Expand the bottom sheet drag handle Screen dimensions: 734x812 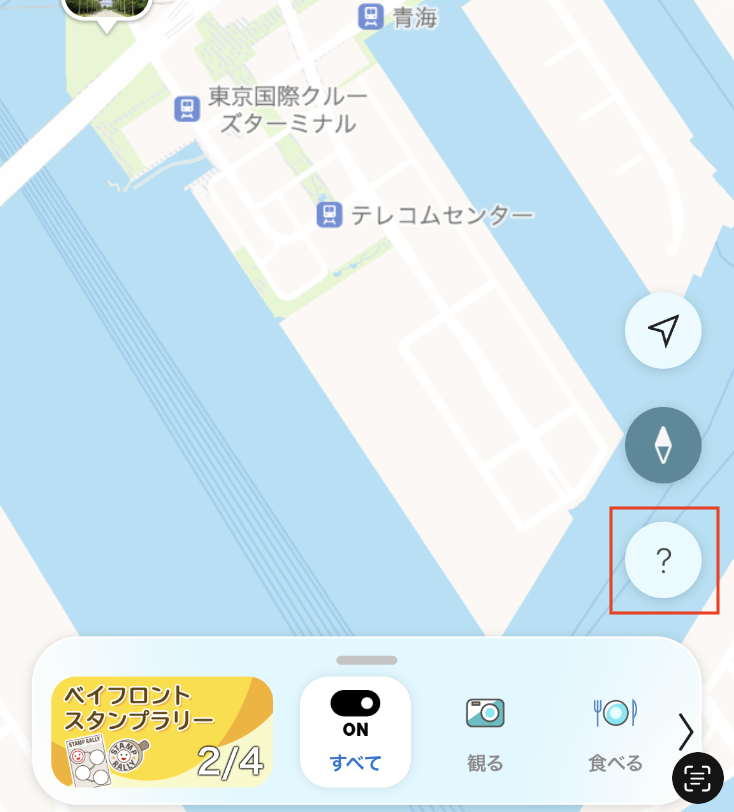(367, 660)
